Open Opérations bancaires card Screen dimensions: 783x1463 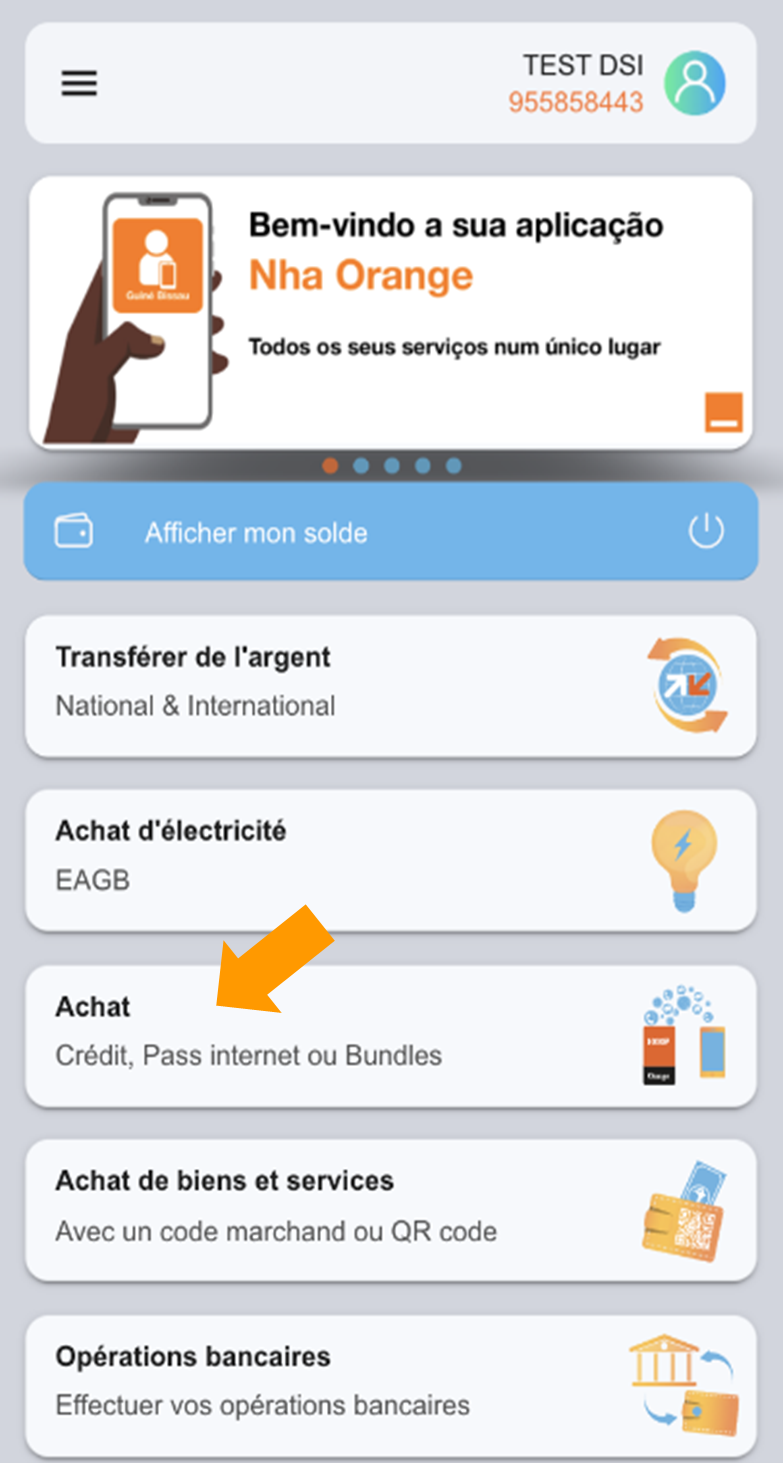click(390, 1386)
